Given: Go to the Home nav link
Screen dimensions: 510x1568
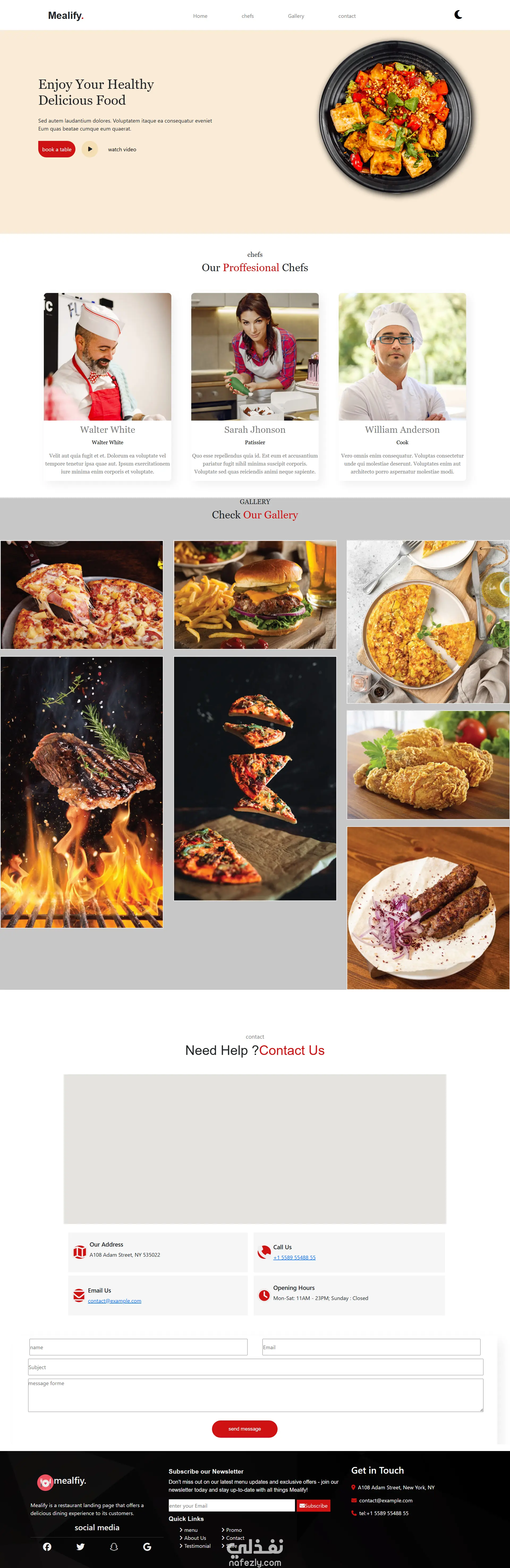Looking at the screenshot, I should coord(200,16).
